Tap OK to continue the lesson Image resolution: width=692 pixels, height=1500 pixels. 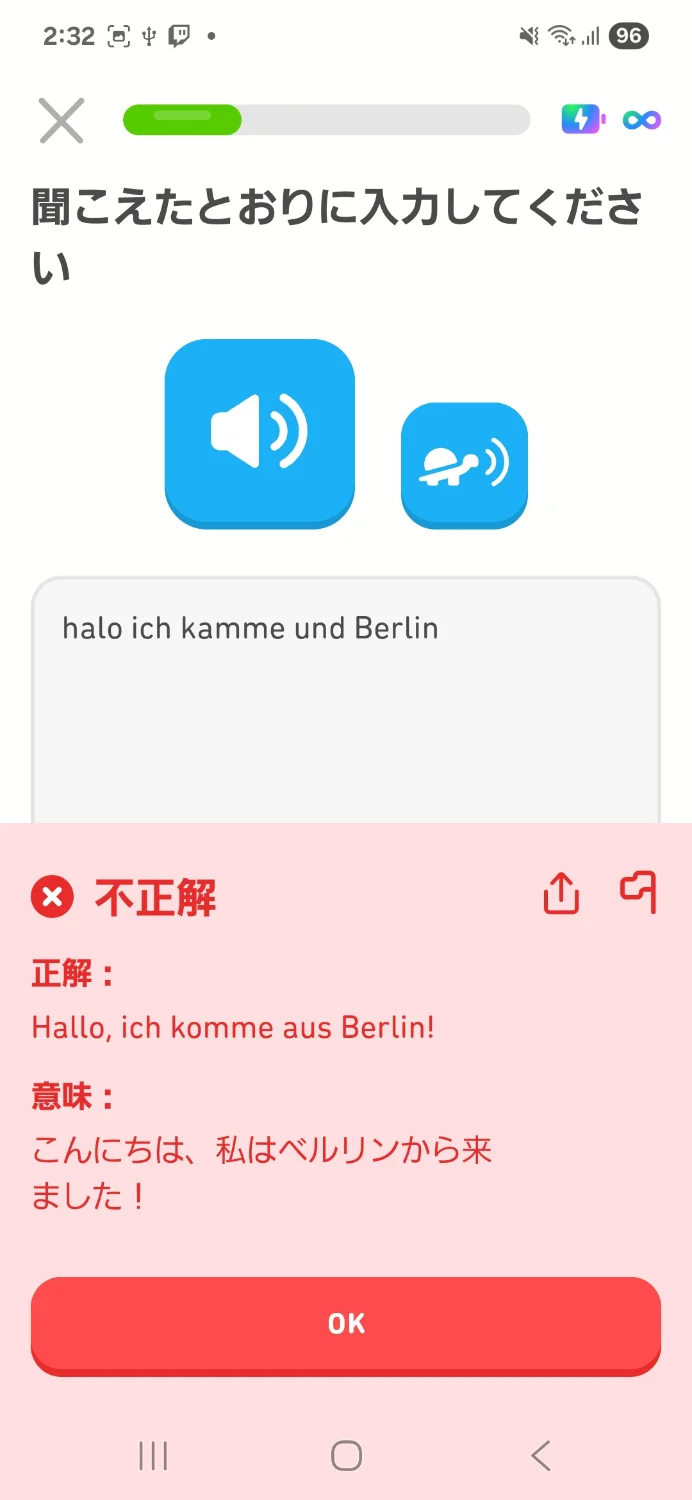coord(346,1323)
